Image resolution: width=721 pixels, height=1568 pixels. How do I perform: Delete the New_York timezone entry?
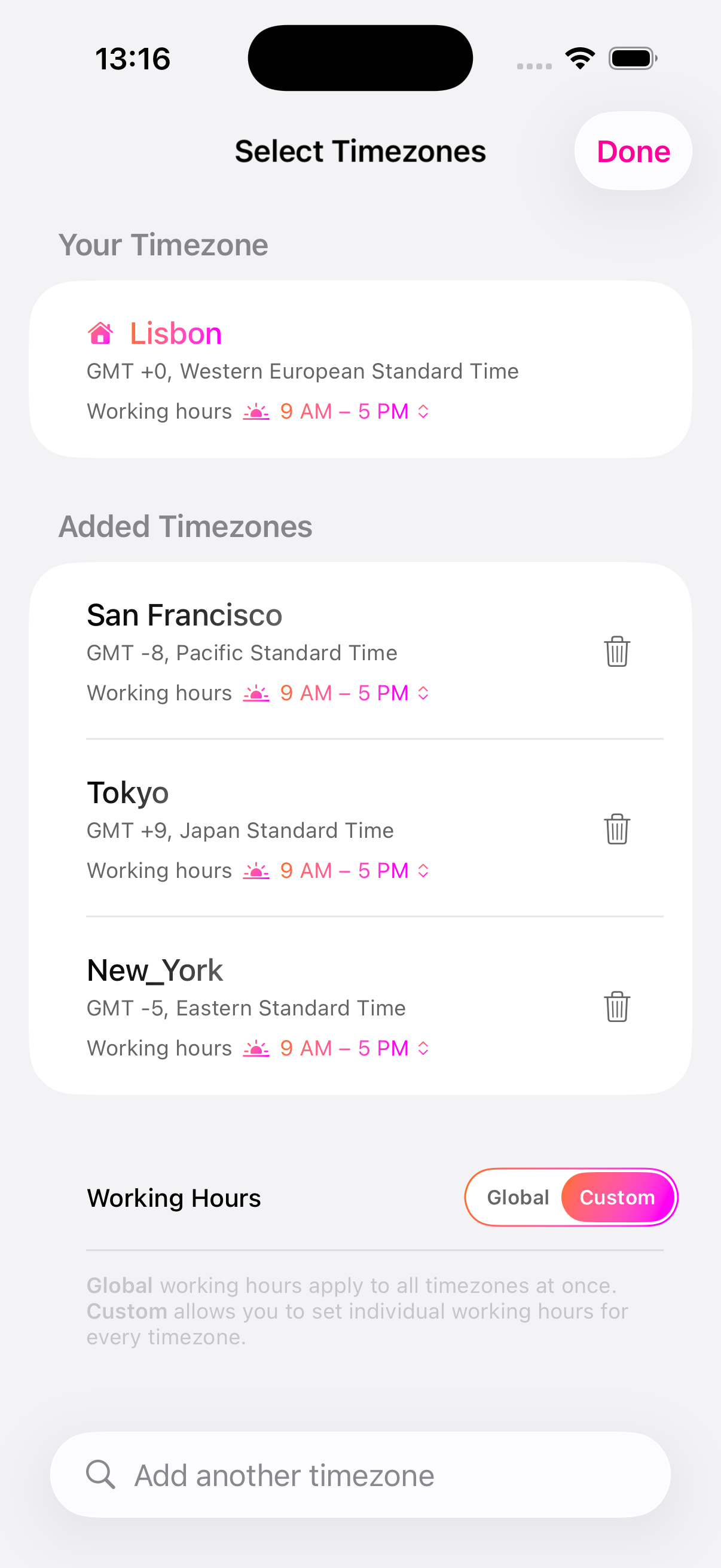[617, 1007]
